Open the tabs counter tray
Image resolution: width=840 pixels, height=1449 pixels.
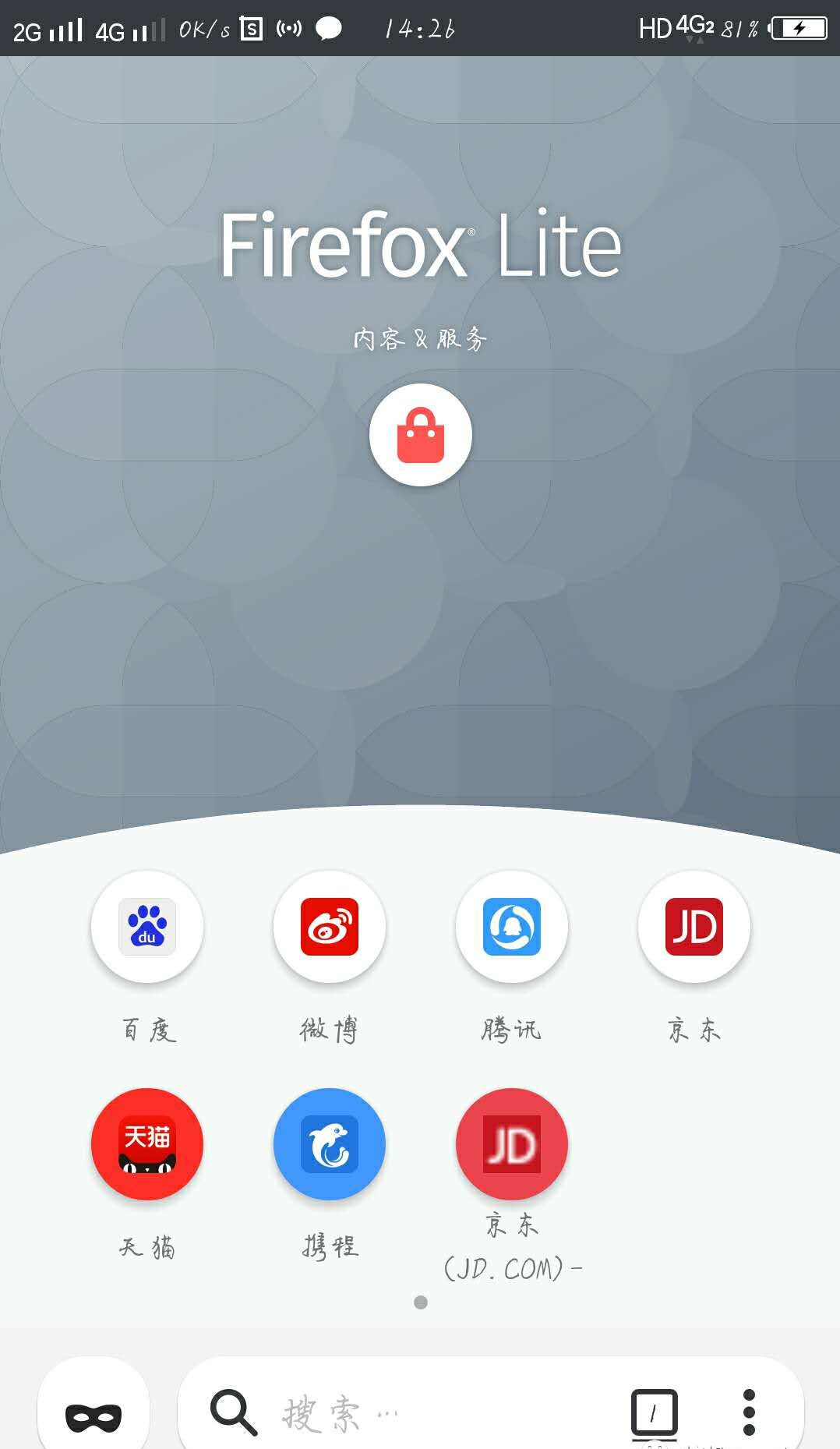[654, 1412]
